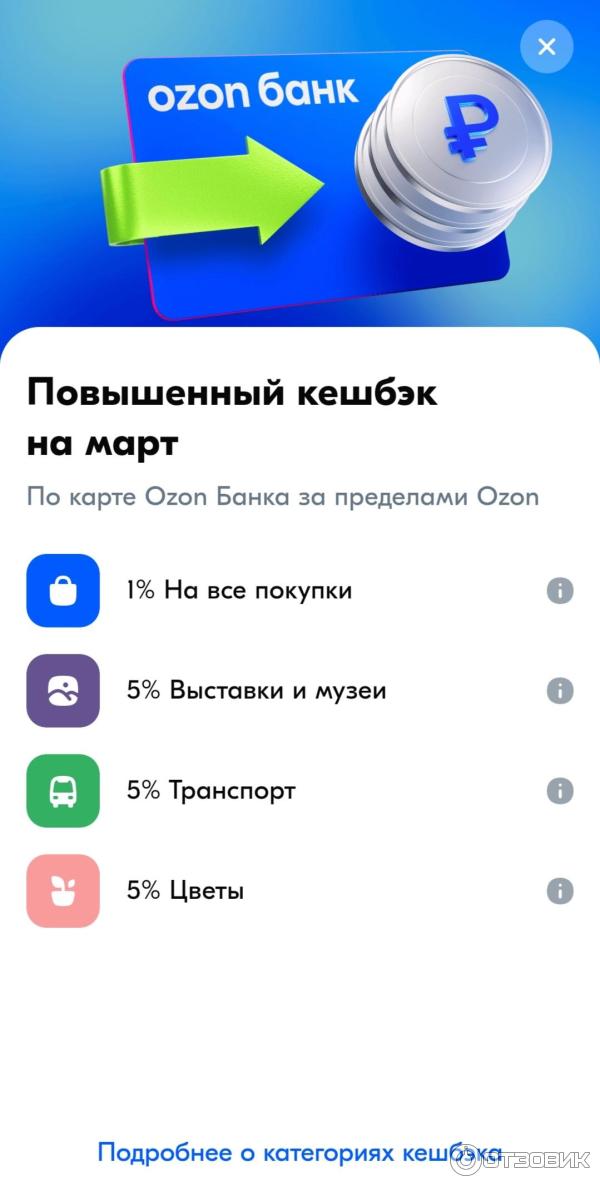Open Подробнее о категориях кешбэка link

click(x=299, y=1152)
